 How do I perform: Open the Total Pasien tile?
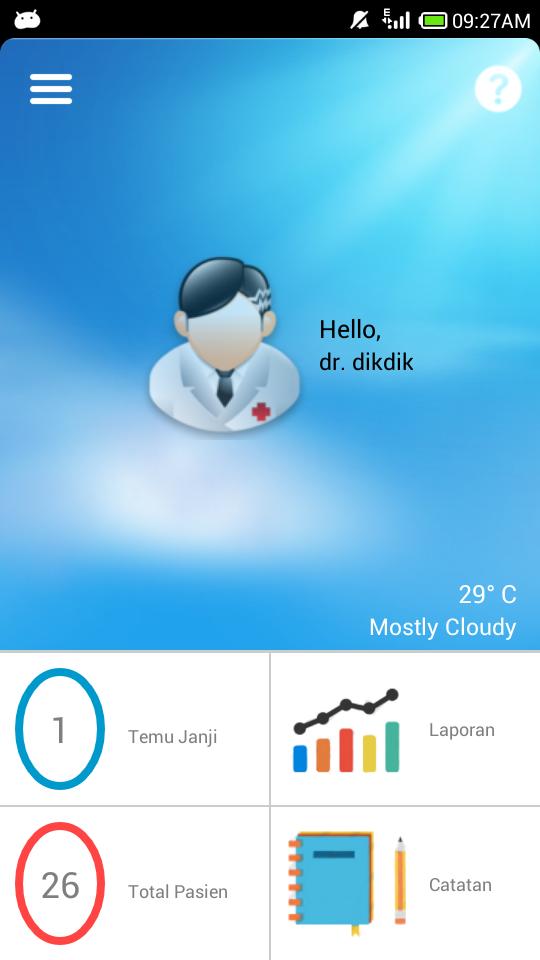134,883
